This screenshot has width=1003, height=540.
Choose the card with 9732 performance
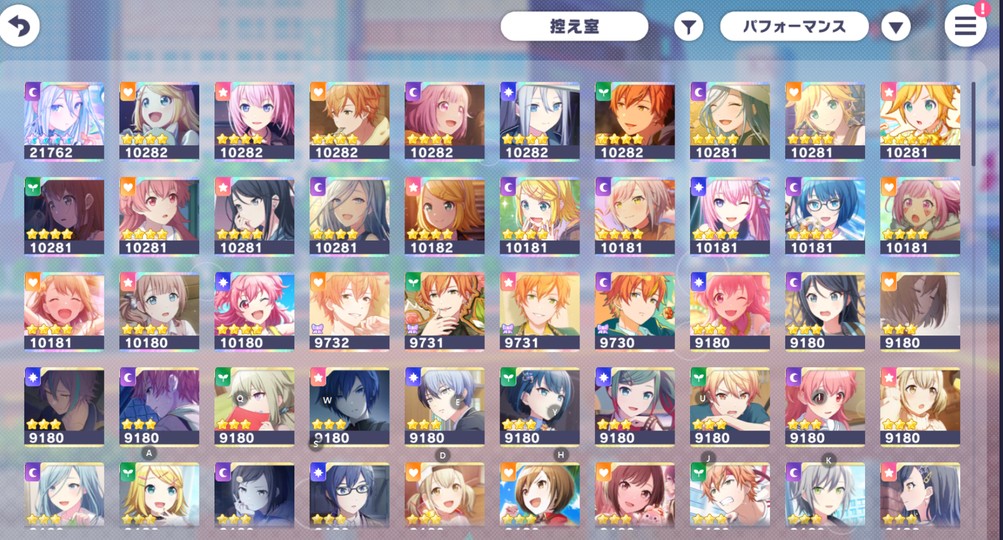coord(349,311)
